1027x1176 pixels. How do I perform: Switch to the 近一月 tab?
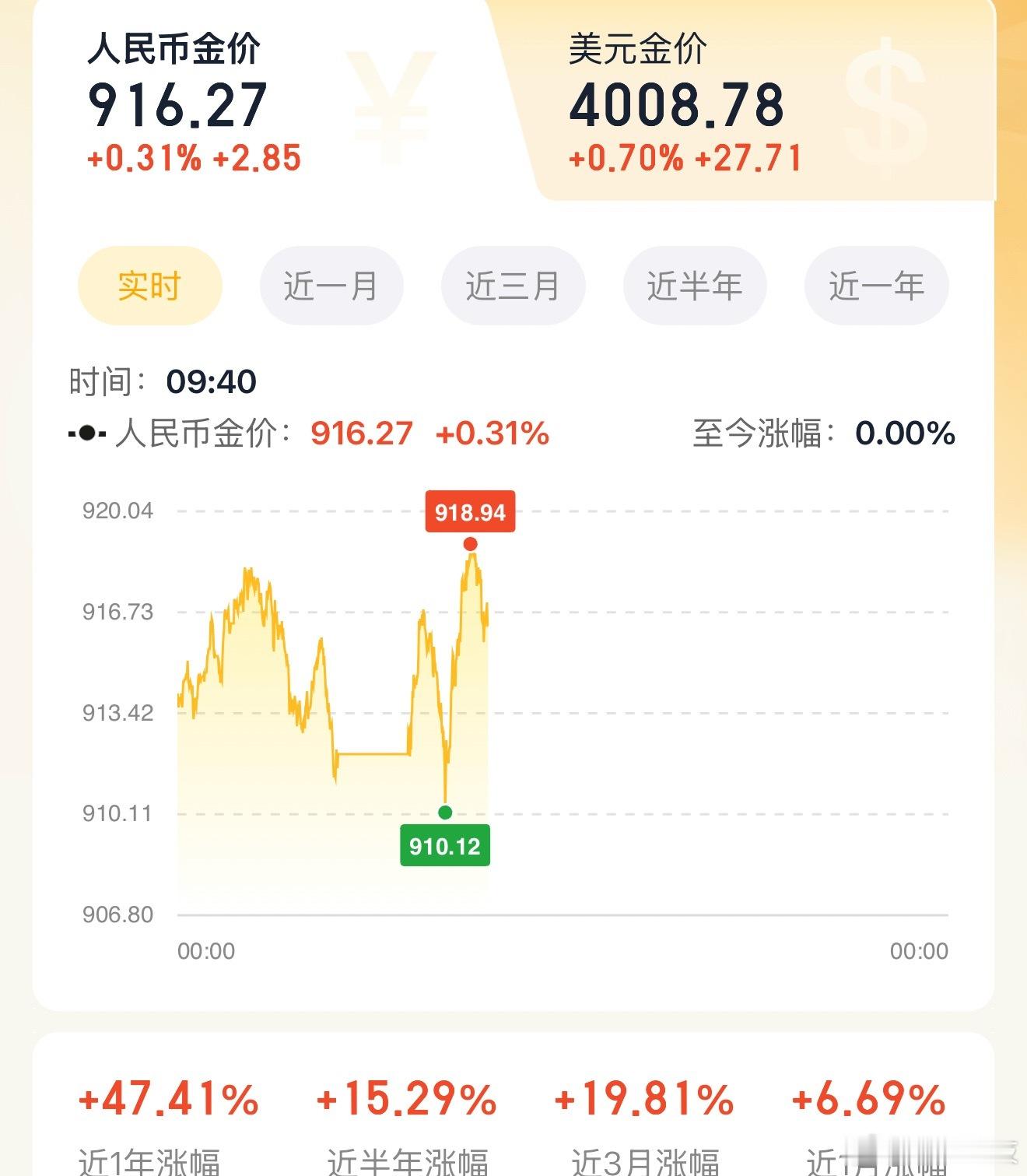(x=331, y=285)
